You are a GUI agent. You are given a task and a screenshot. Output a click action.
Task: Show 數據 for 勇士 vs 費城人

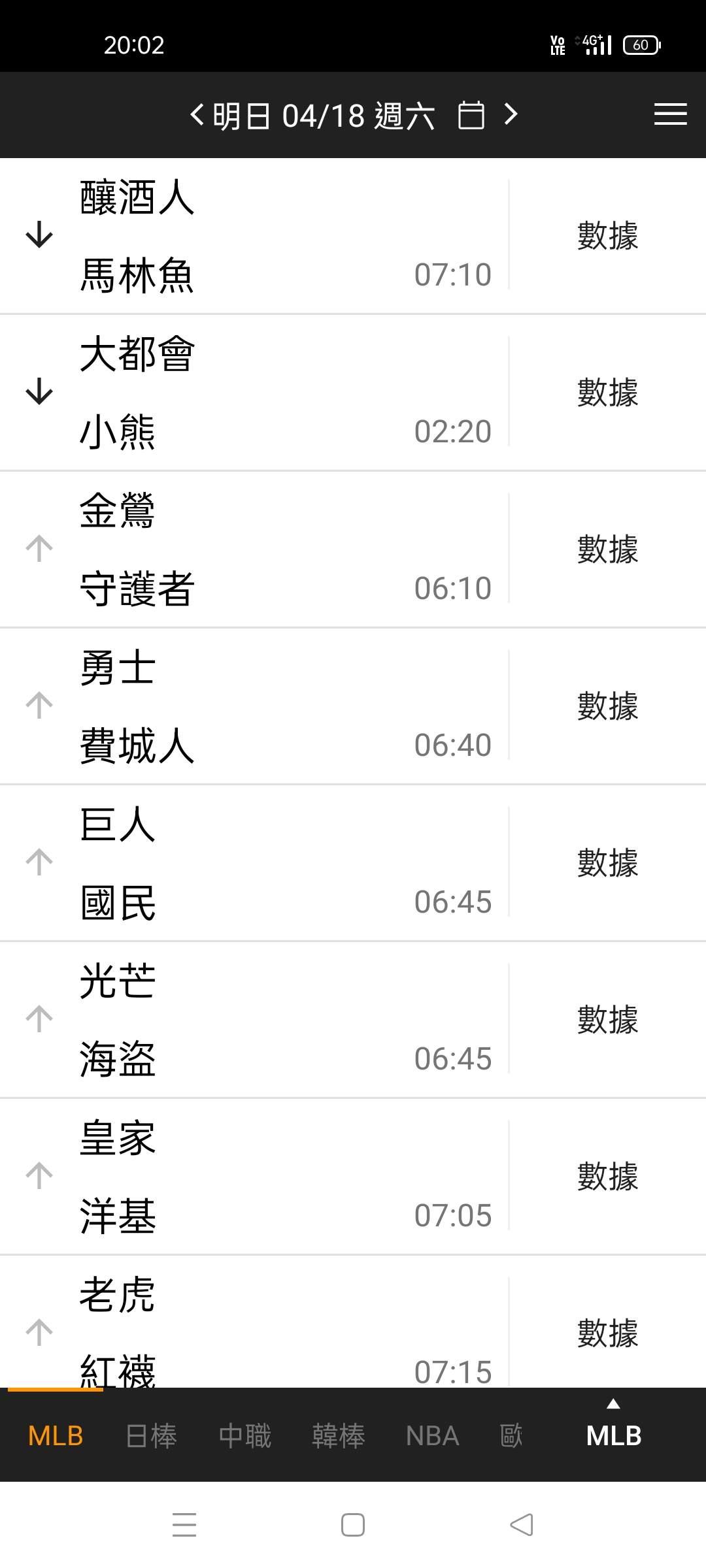point(607,706)
